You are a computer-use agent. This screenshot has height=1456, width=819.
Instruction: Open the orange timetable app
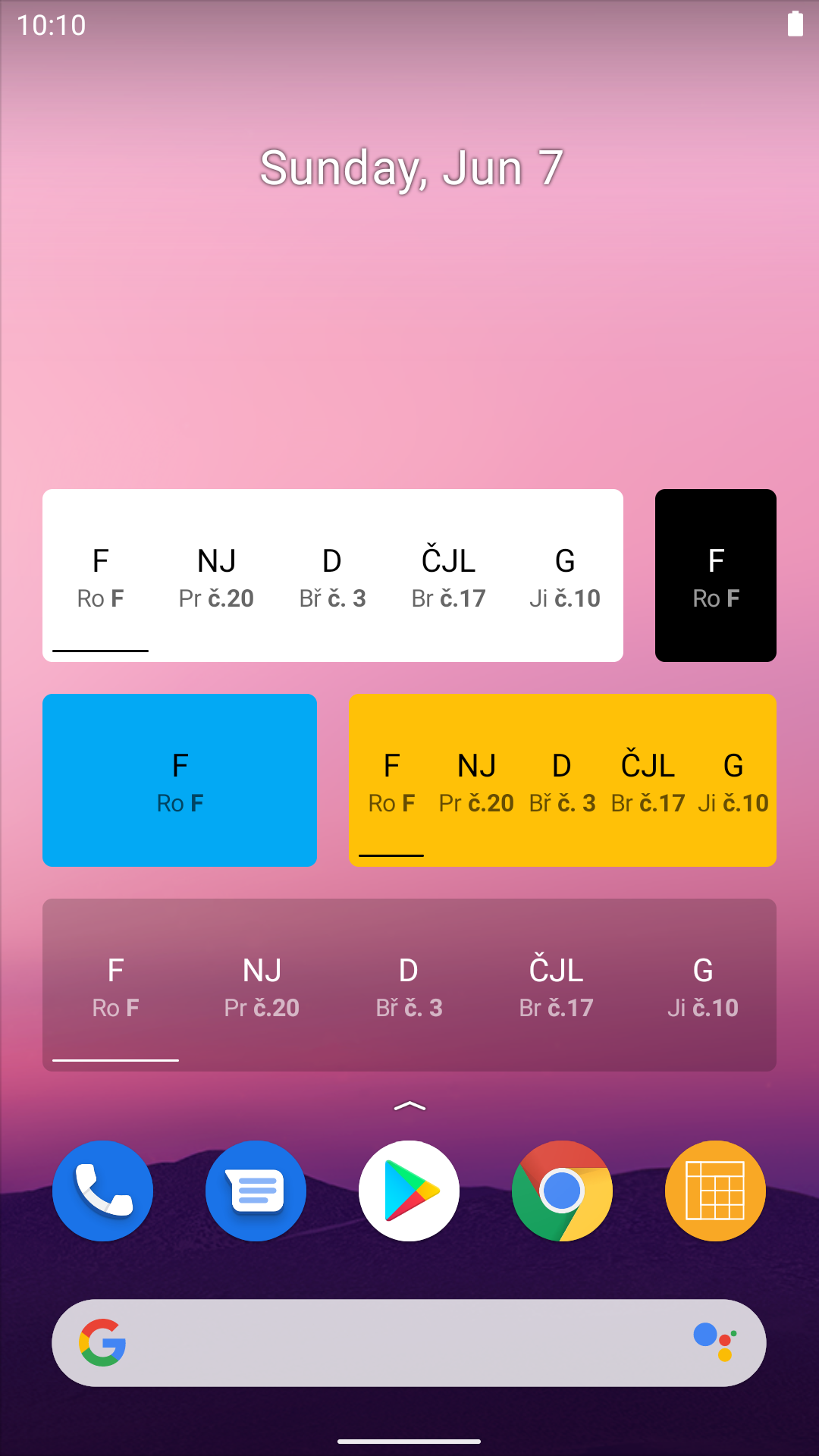tap(715, 1191)
